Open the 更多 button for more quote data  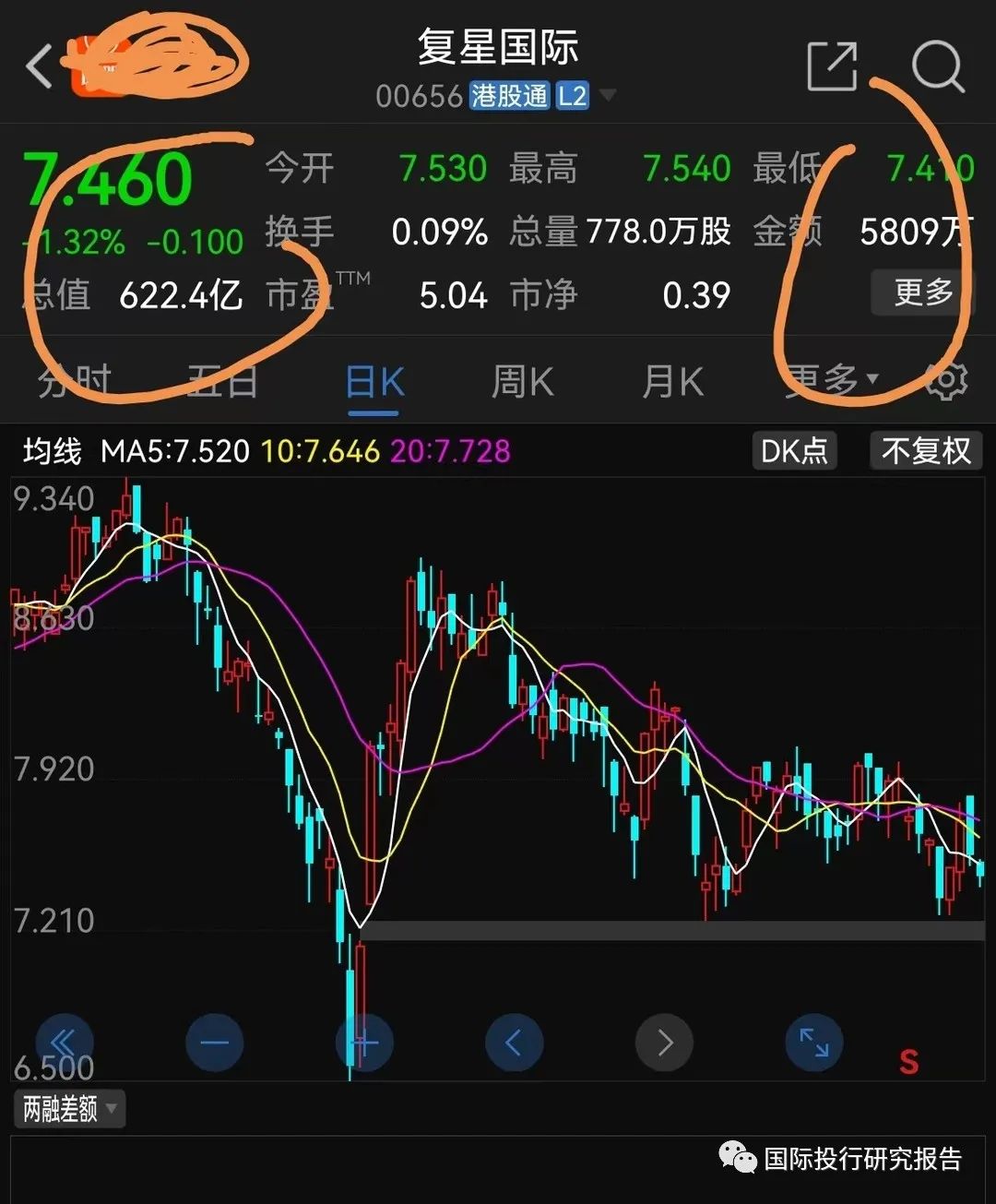click(x=922, y=292)
